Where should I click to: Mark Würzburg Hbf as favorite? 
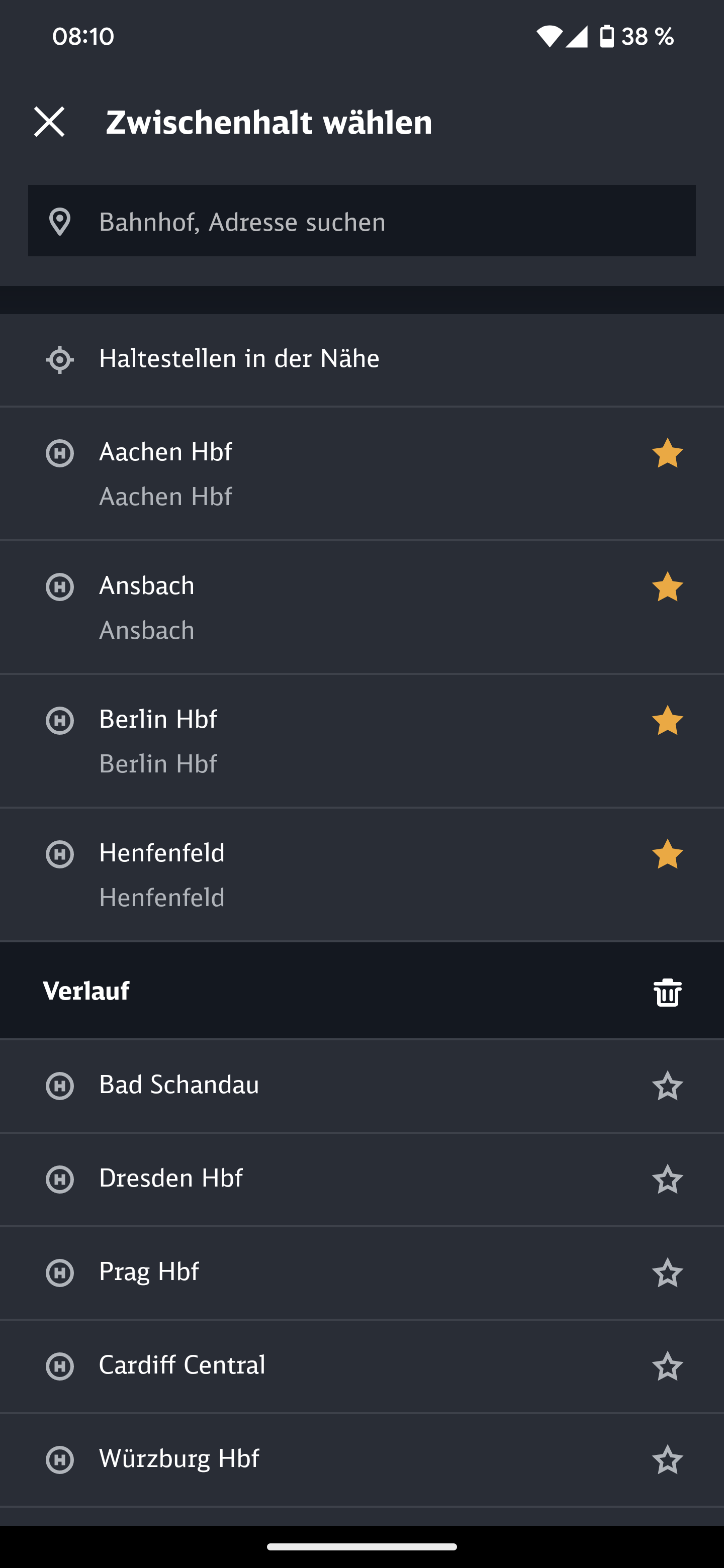pyautogui.click(x=667, y=1459)
